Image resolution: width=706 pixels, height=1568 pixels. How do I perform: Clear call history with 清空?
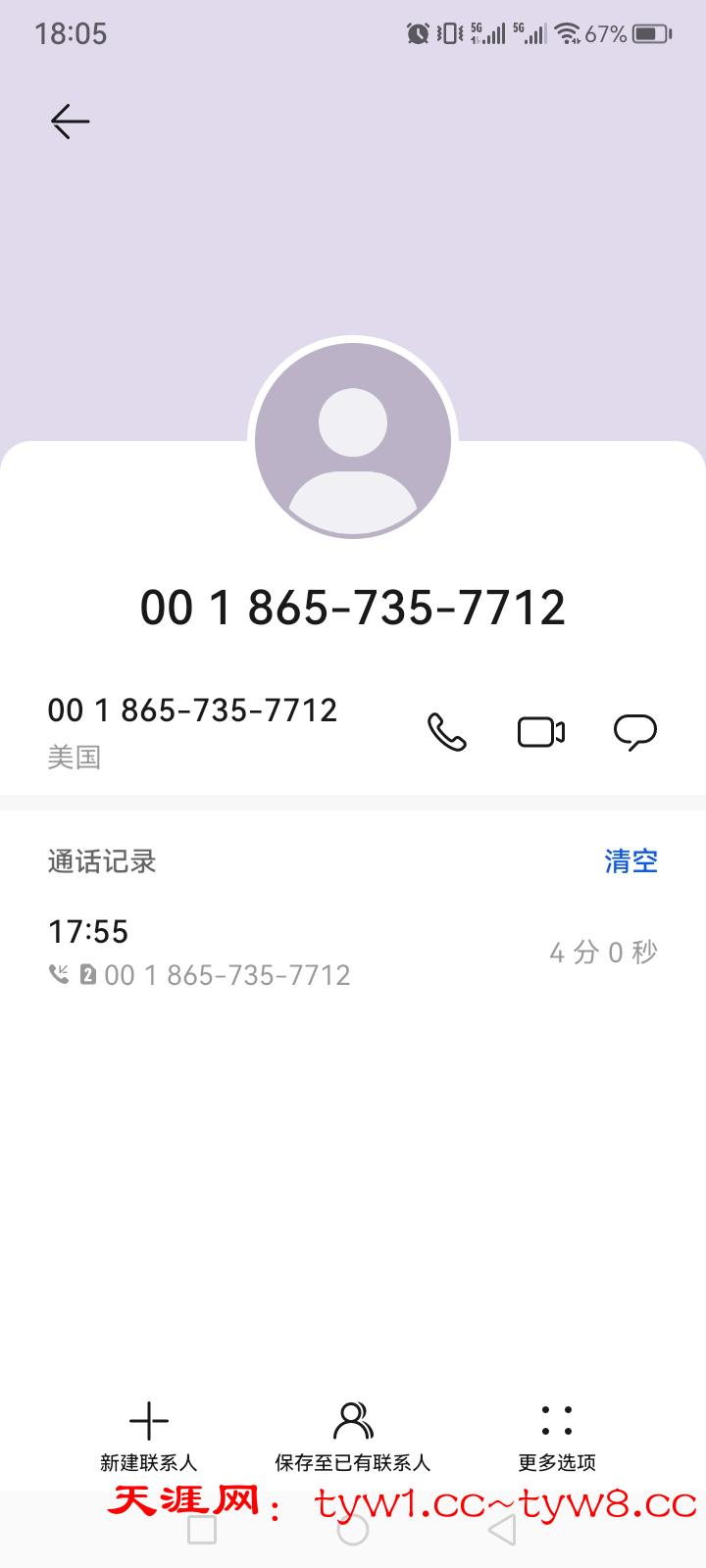630,861
